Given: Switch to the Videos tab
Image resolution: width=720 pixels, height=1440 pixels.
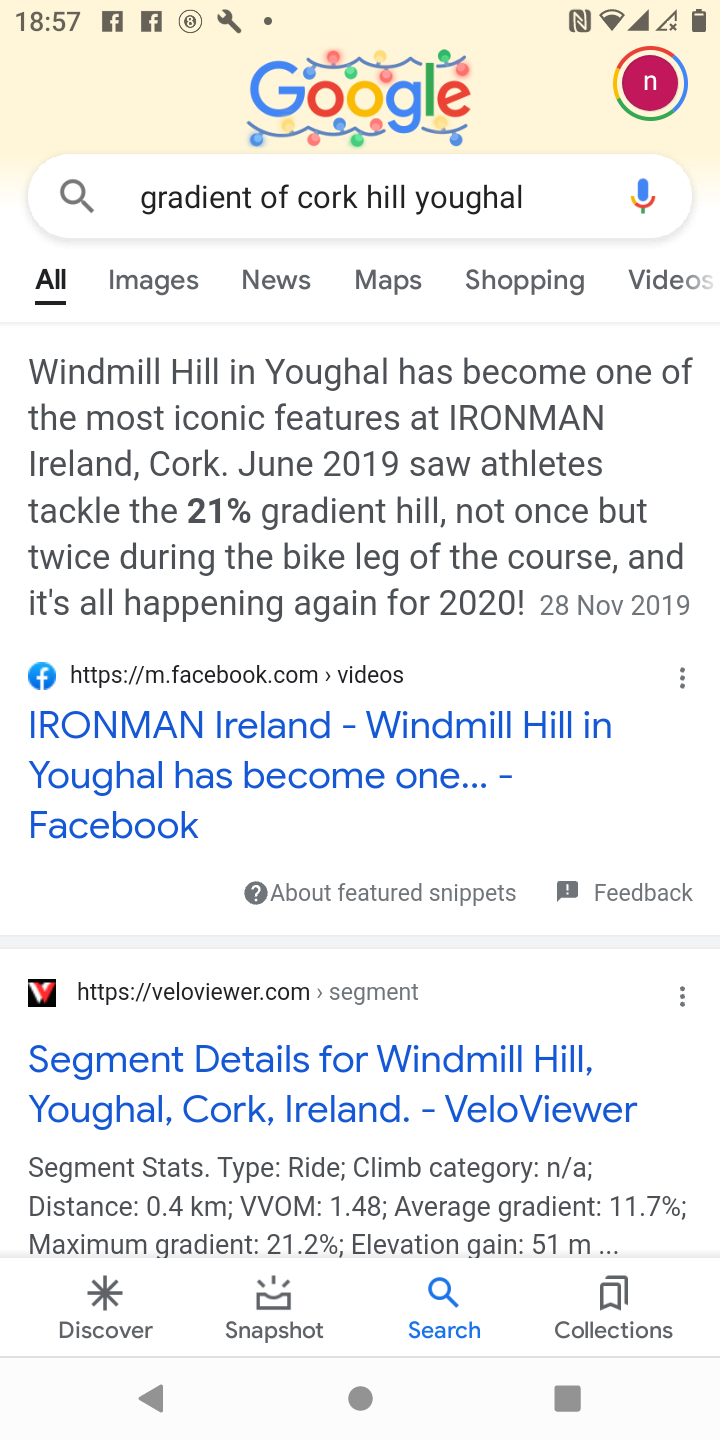Looking at the screenshot, I should pos(670,280).
